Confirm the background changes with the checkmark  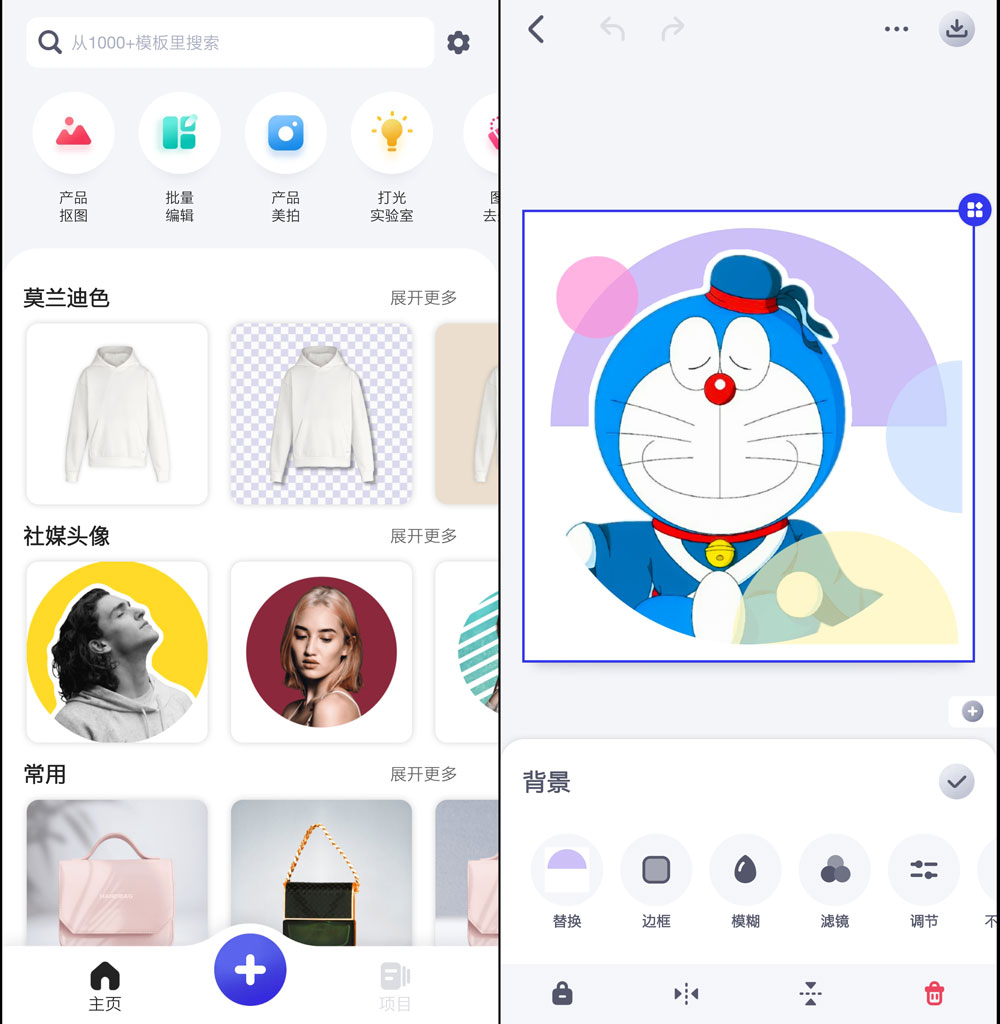click(957, 781)
